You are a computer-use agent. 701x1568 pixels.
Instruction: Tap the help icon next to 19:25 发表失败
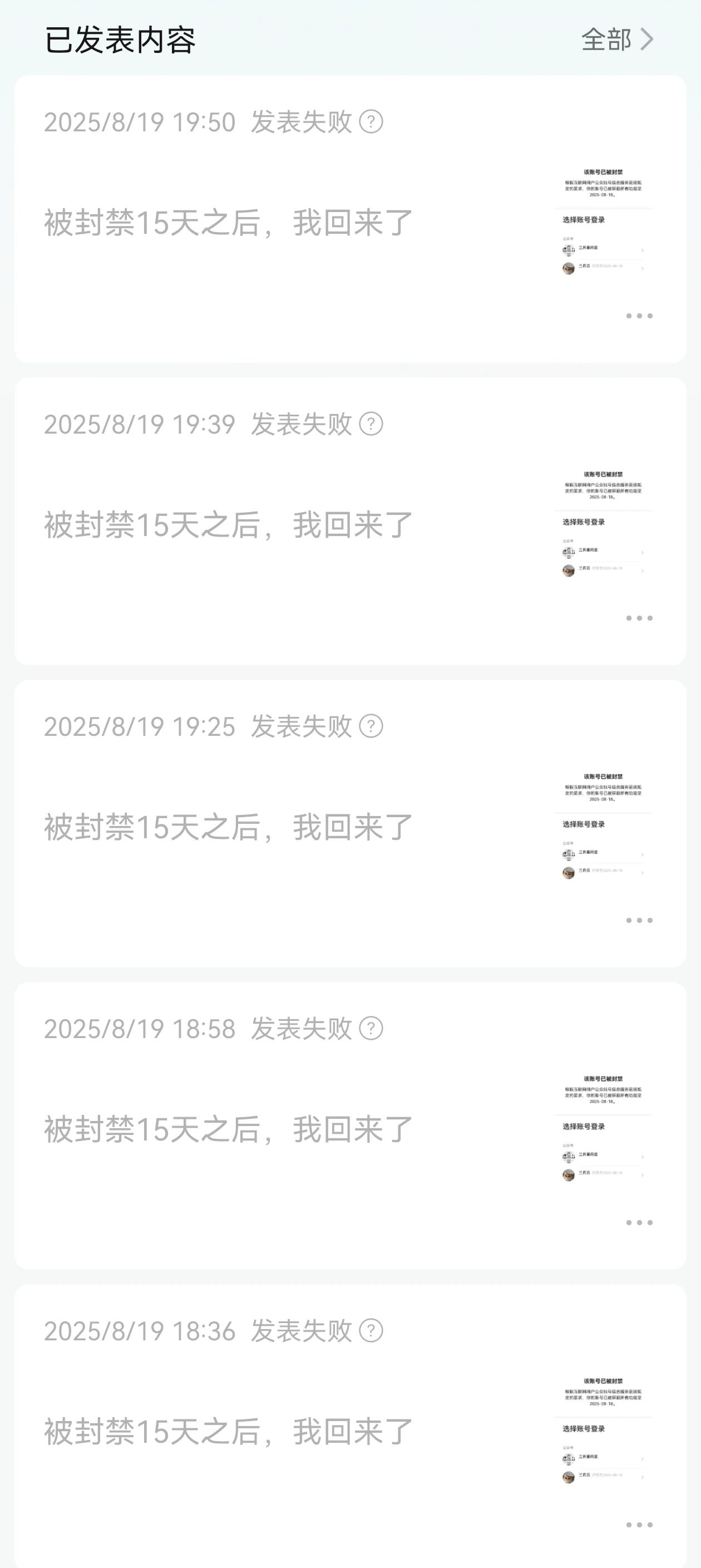[x=371, y=726]
